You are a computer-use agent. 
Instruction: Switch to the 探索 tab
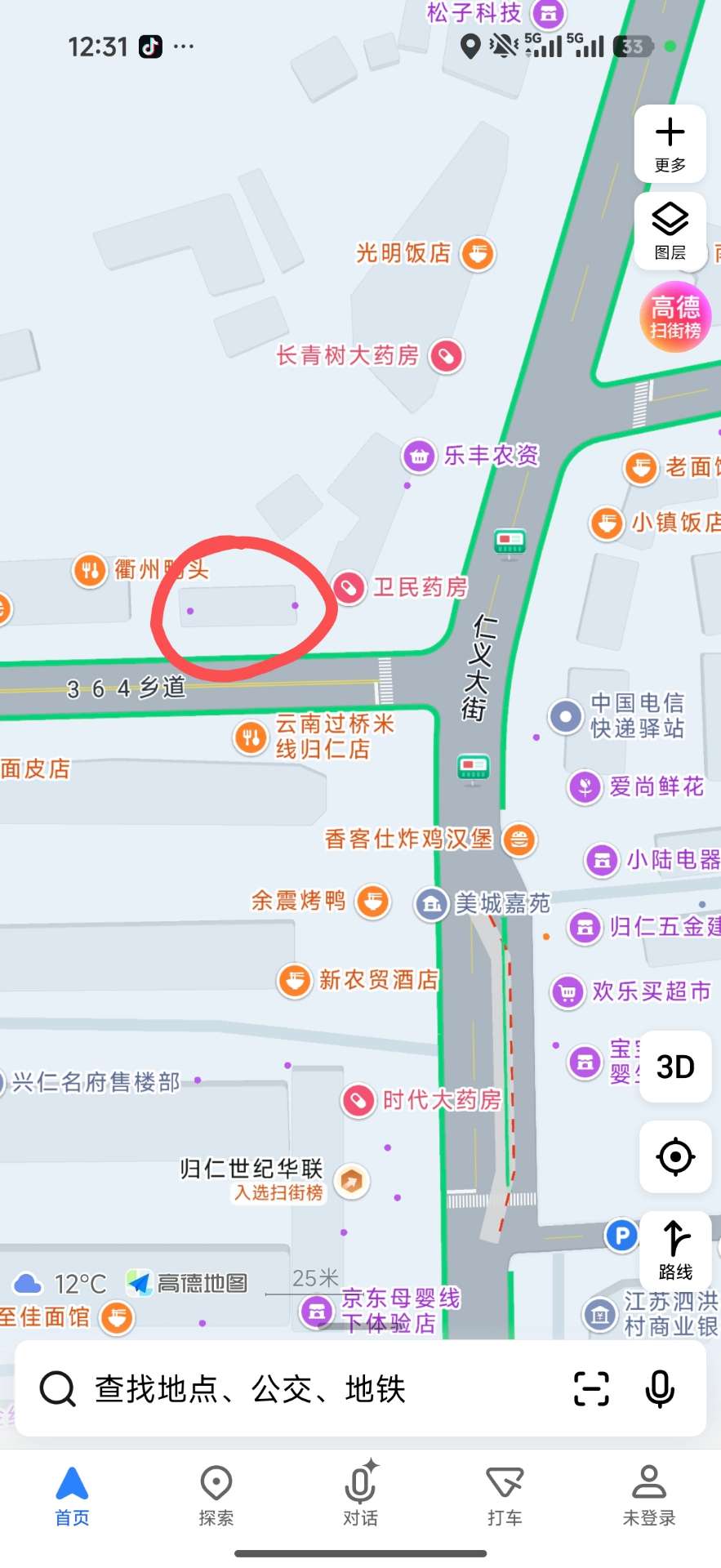(216, 1496)
